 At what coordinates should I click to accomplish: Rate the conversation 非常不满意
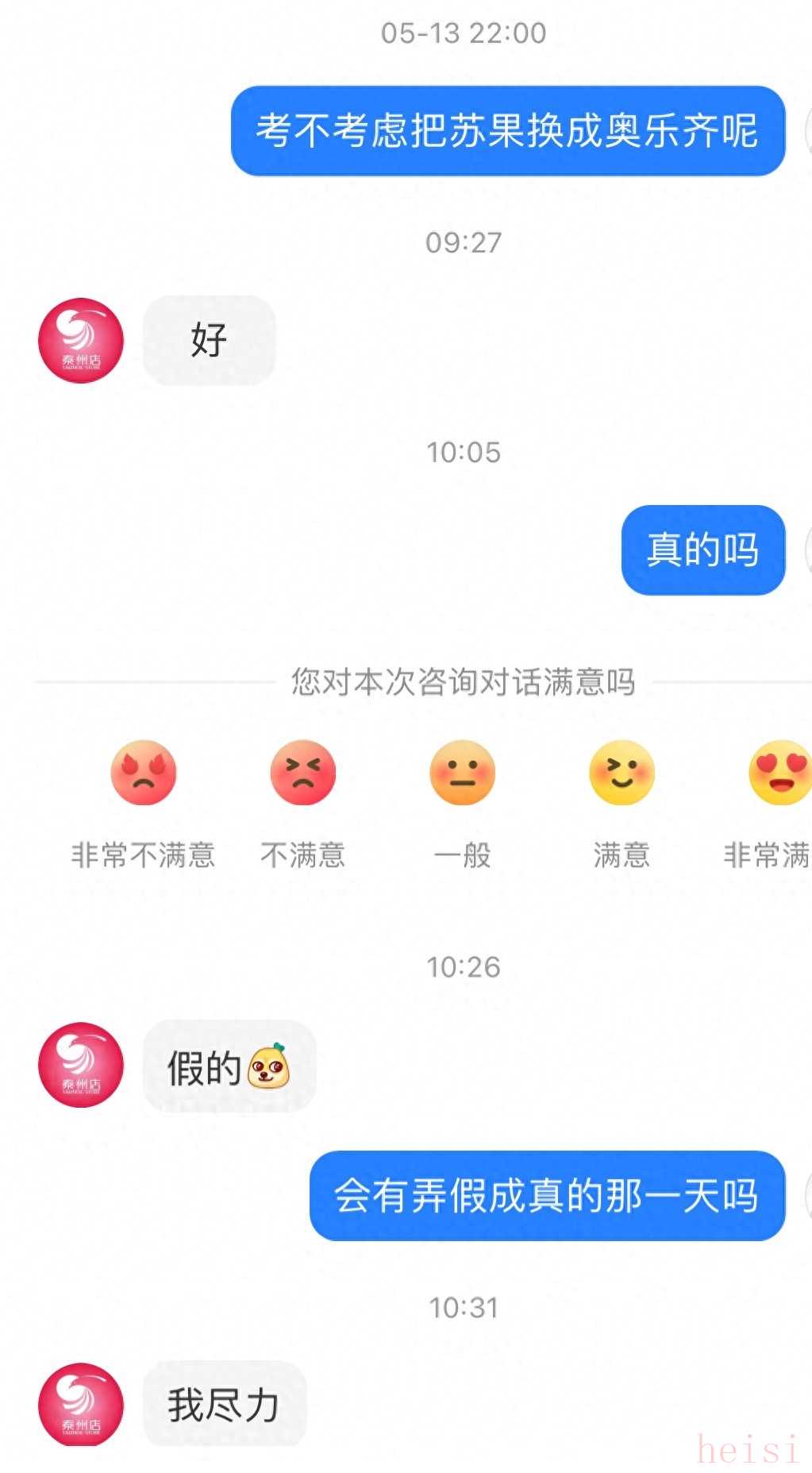(143, 773)
